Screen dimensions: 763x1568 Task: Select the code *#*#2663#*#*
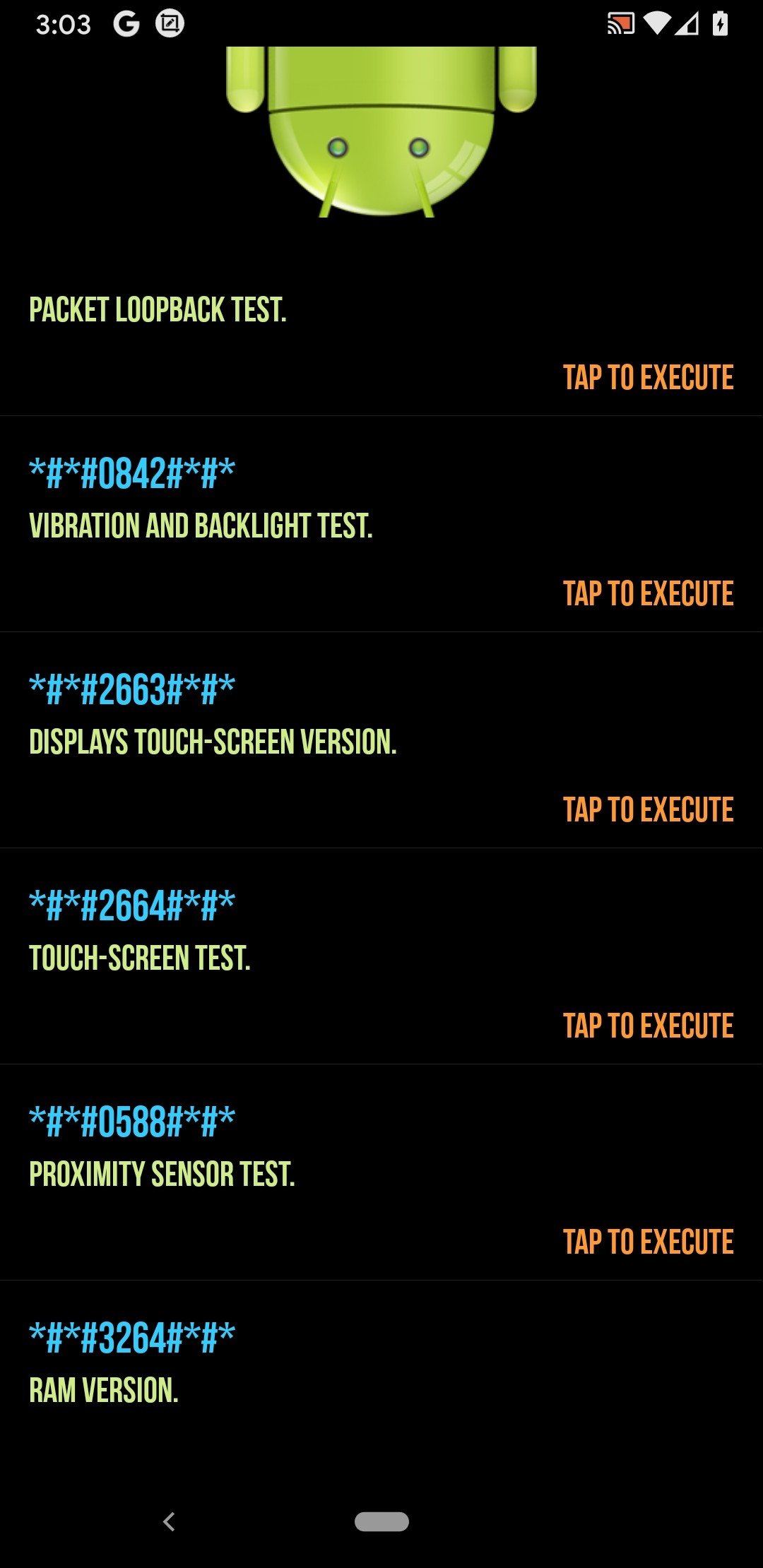131,686
